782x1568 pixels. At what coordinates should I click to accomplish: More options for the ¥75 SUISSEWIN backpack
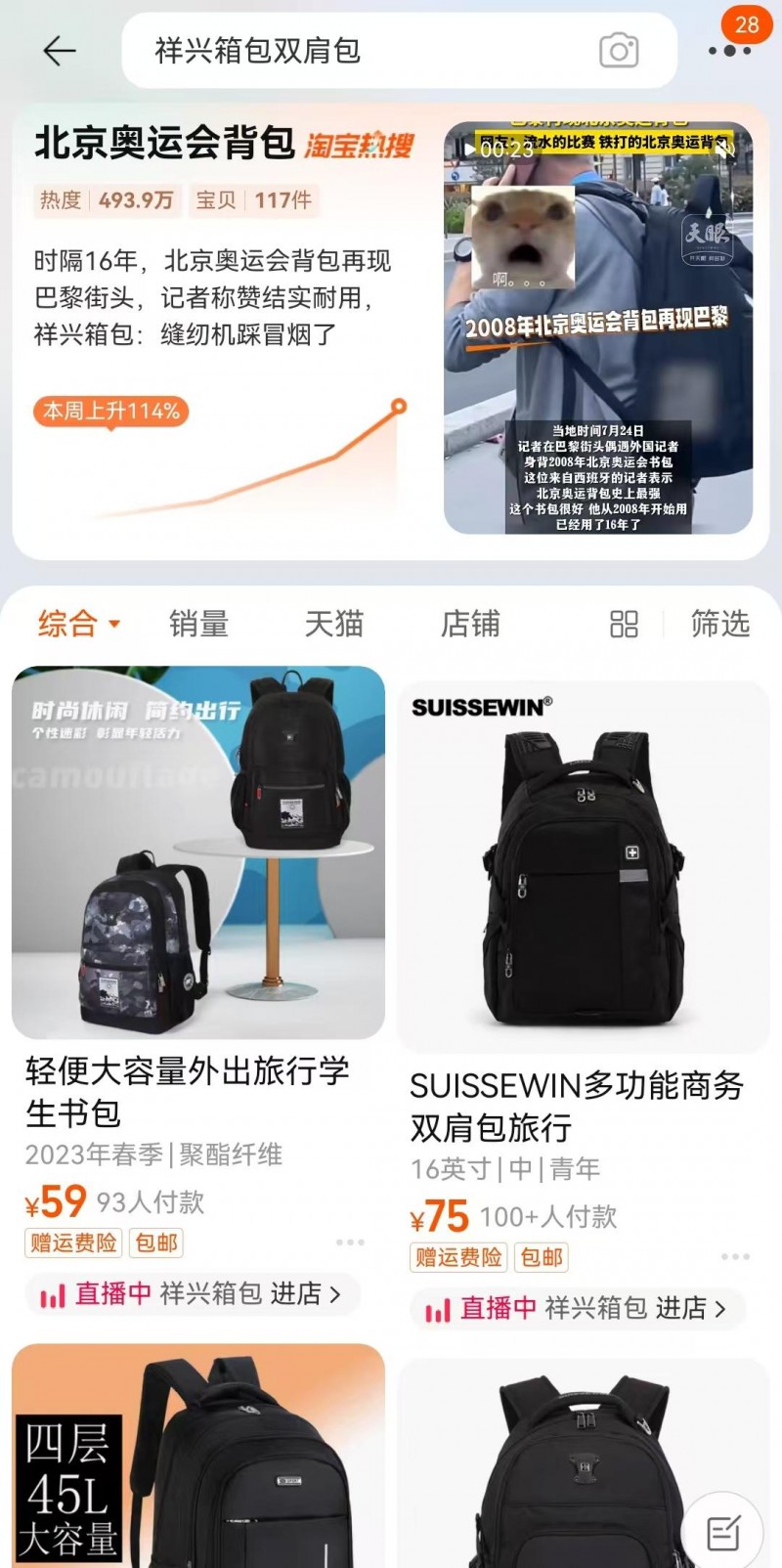[735, 1256]
